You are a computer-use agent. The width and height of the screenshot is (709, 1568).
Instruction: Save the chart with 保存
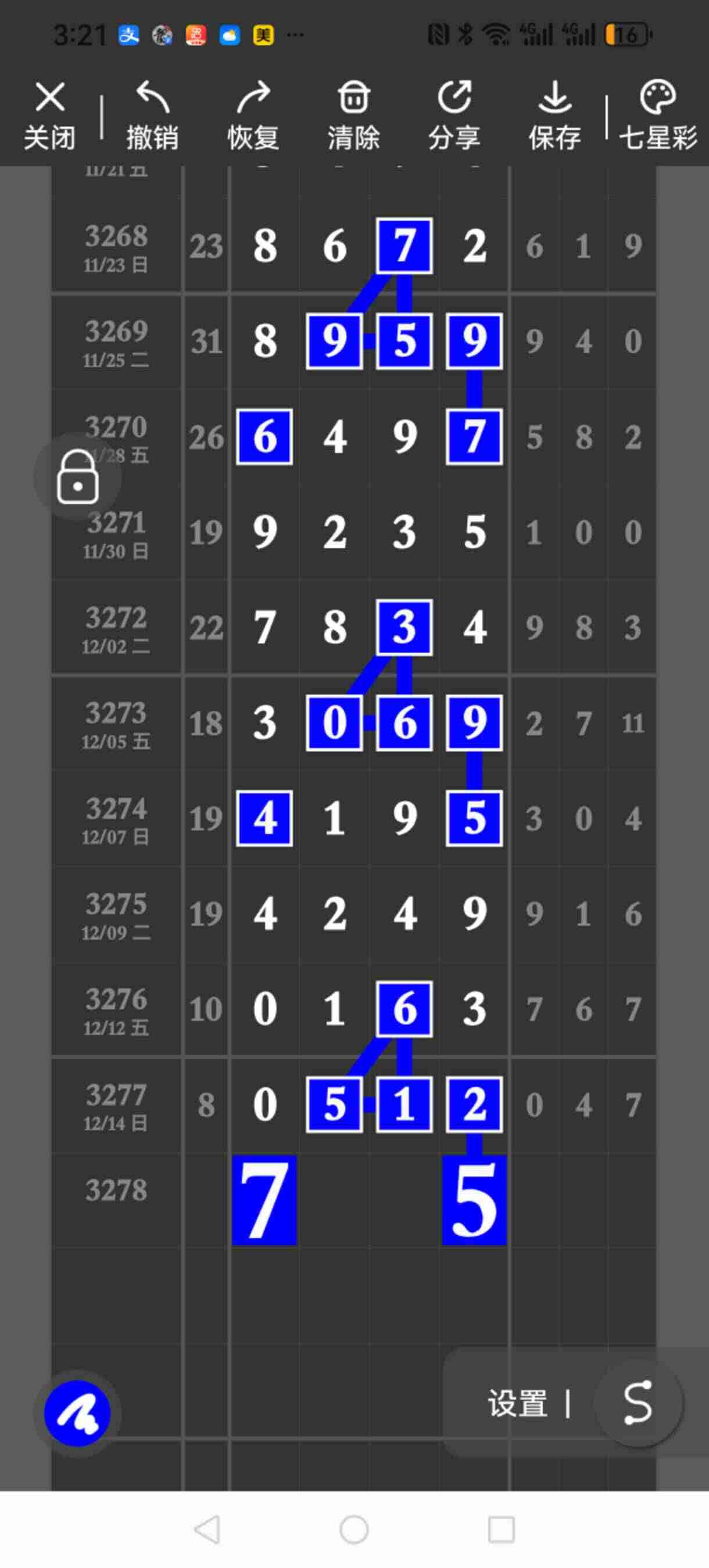click(554, 116)
